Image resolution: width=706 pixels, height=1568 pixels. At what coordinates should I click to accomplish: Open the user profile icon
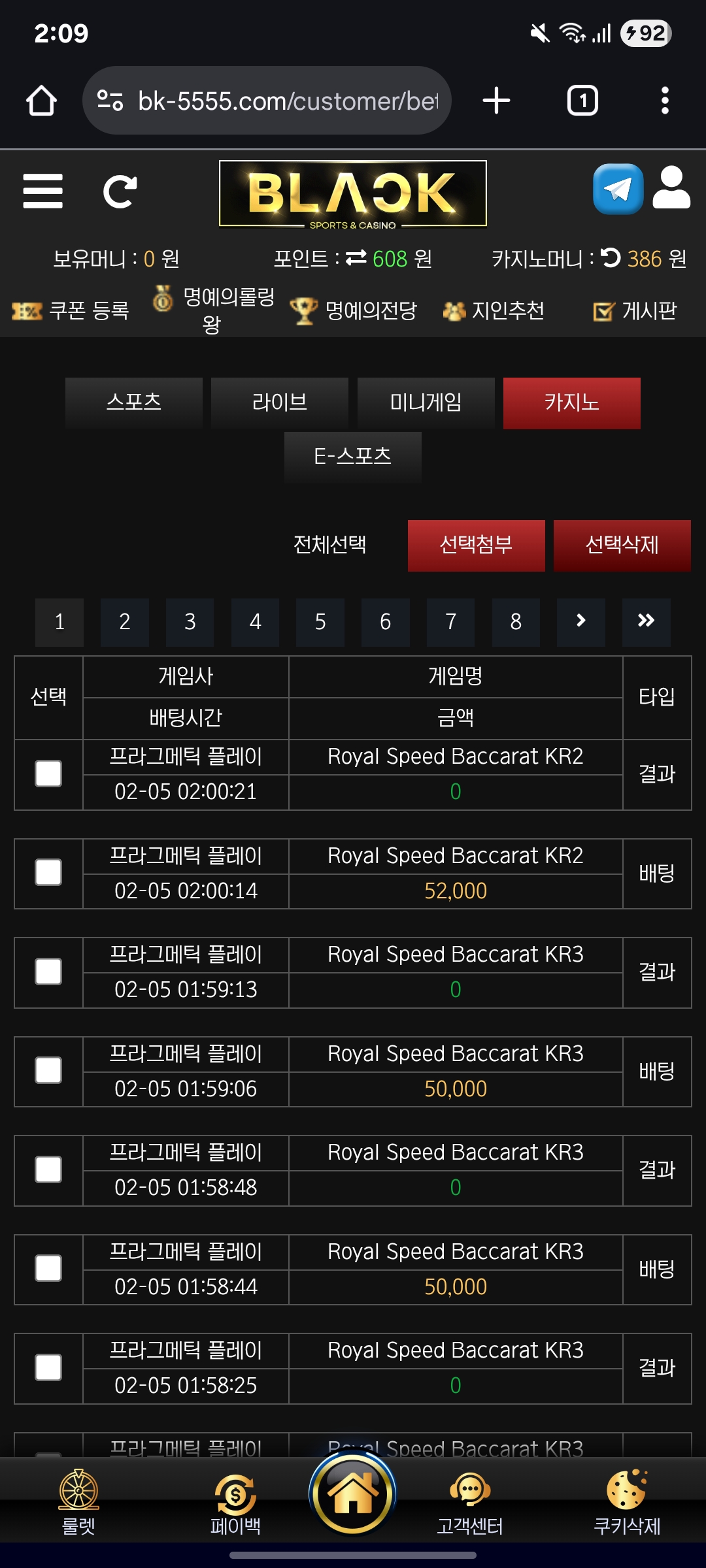pyautogui.click(x=671, y=188)
